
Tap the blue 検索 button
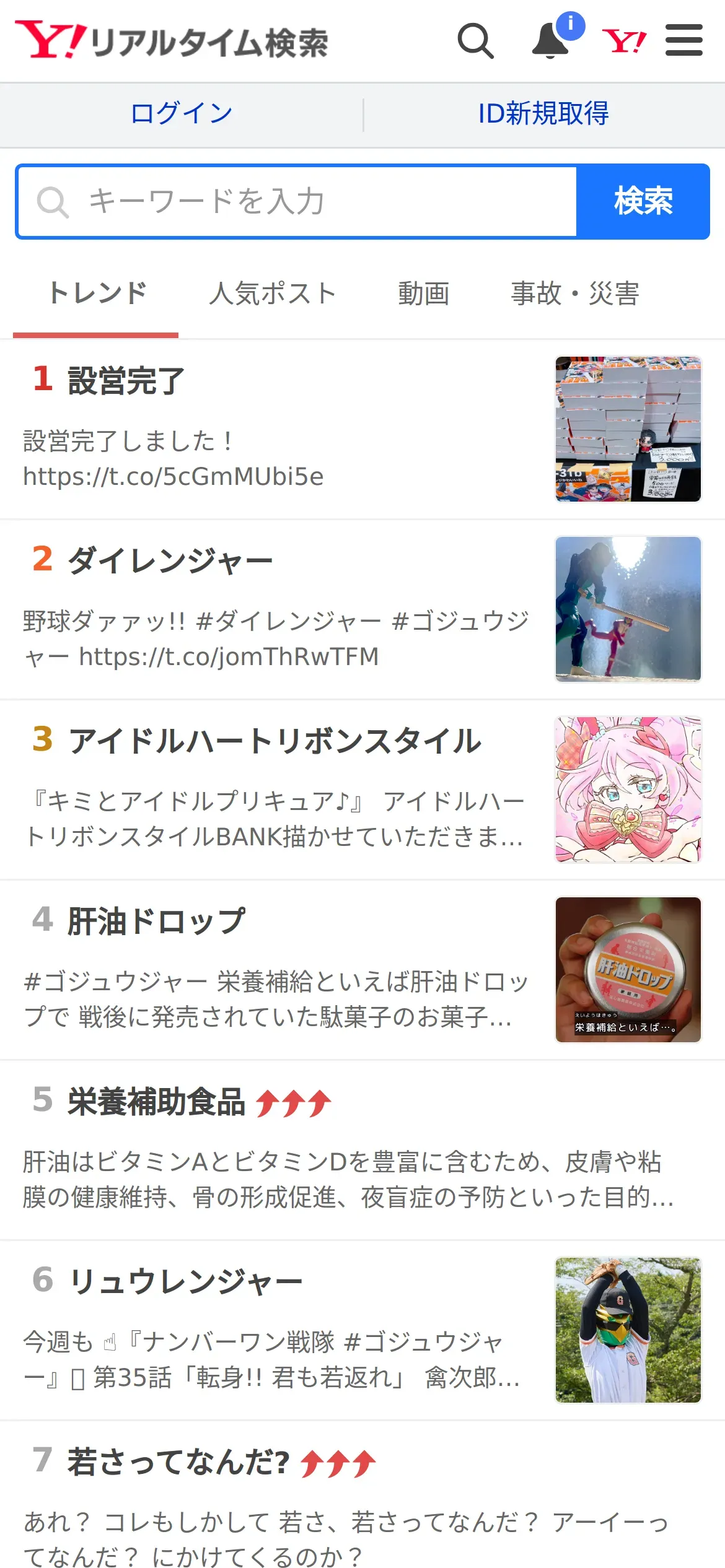click(x=643, y=202)
